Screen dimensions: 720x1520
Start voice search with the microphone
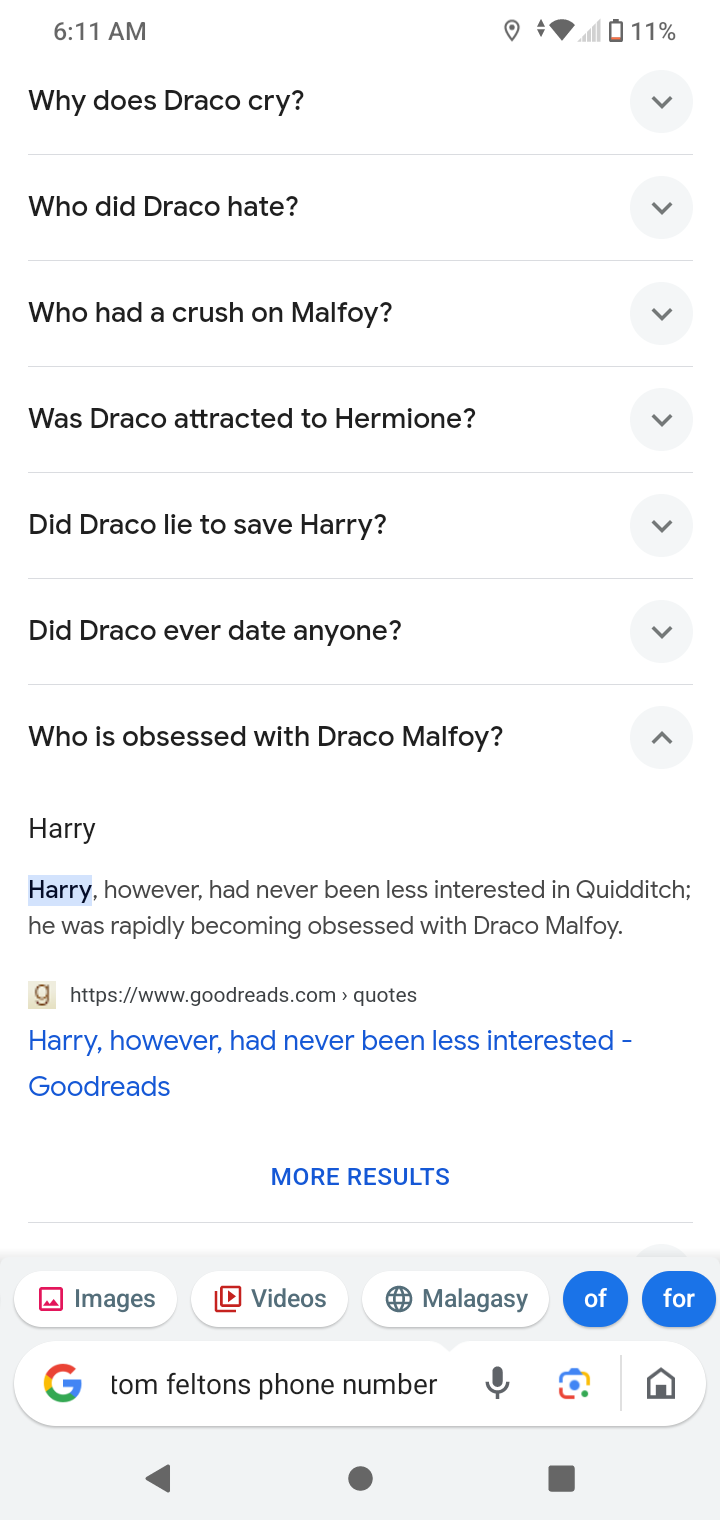pos(497,1385)
